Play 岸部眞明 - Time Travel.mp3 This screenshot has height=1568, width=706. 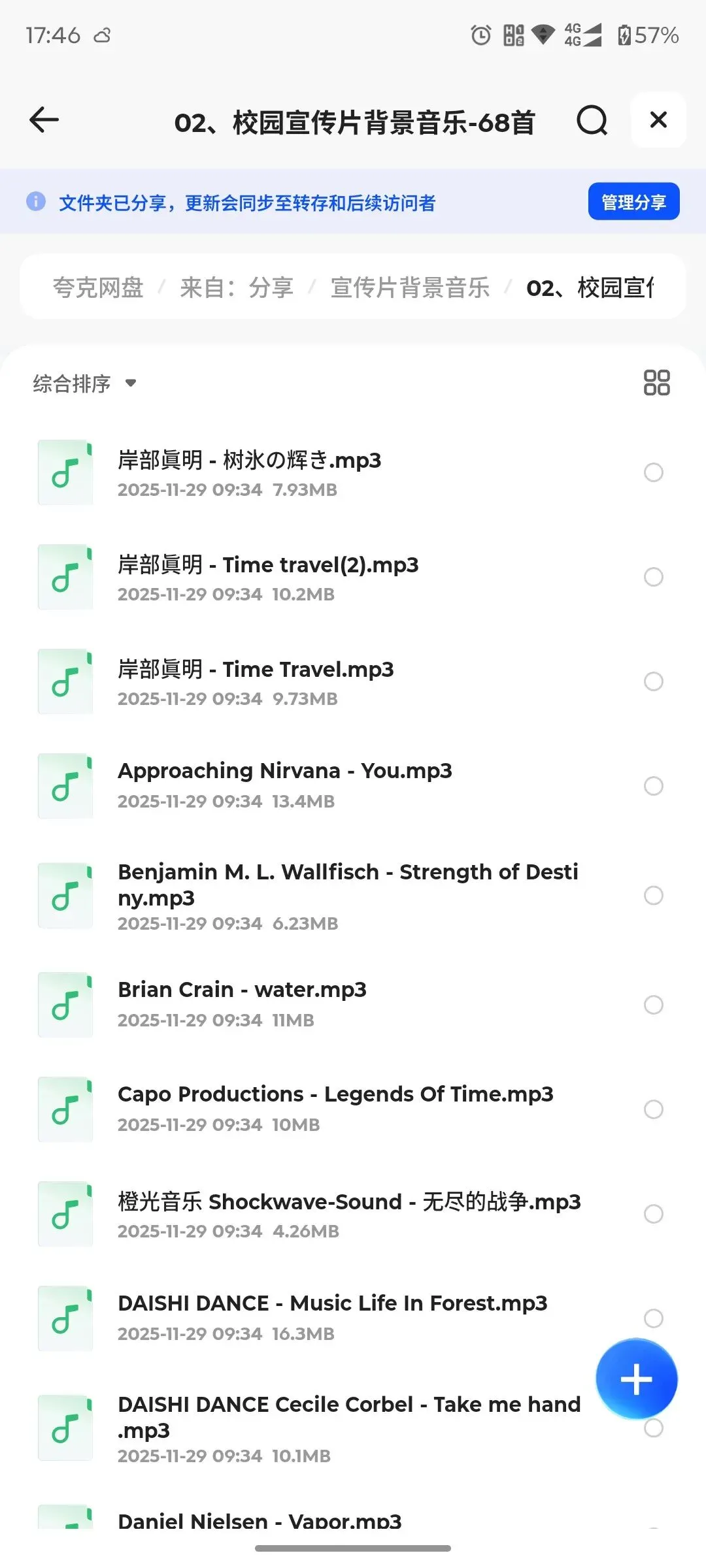255,670
